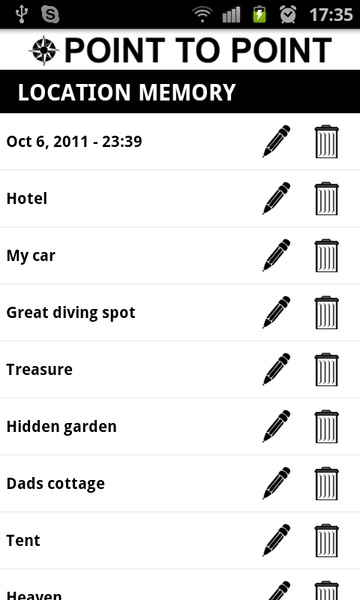Delete the Hidden garden entry
The image size is (360, 600).
coord(326,426)
